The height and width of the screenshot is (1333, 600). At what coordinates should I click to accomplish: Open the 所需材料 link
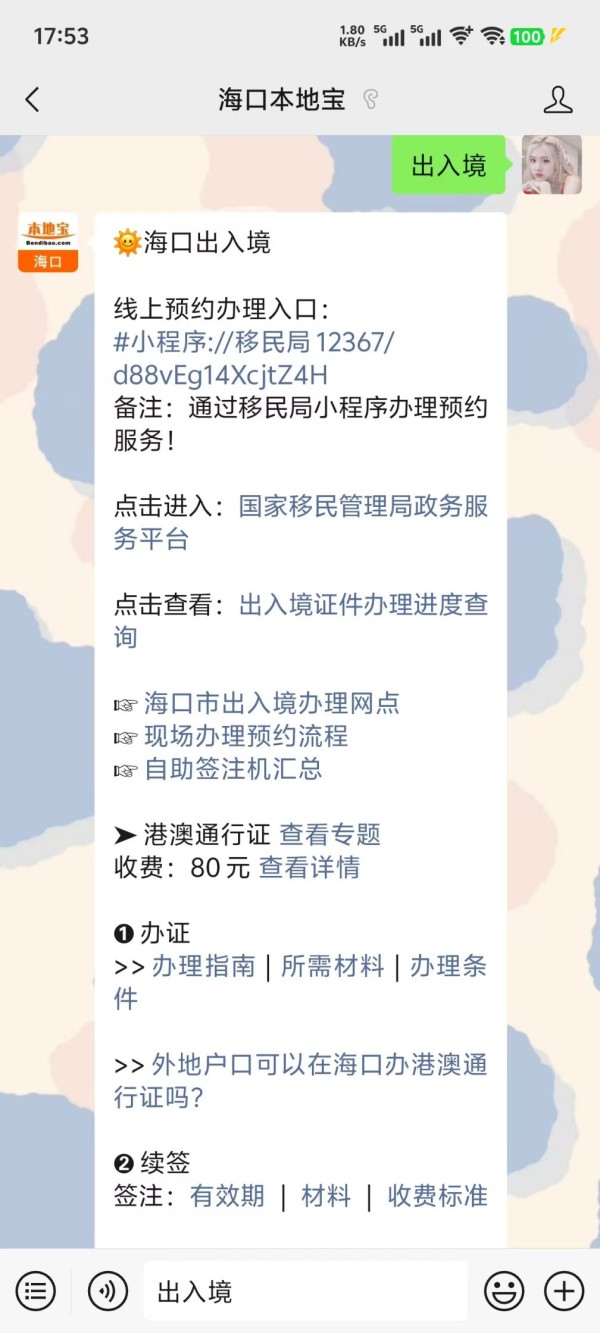(332, 966)
